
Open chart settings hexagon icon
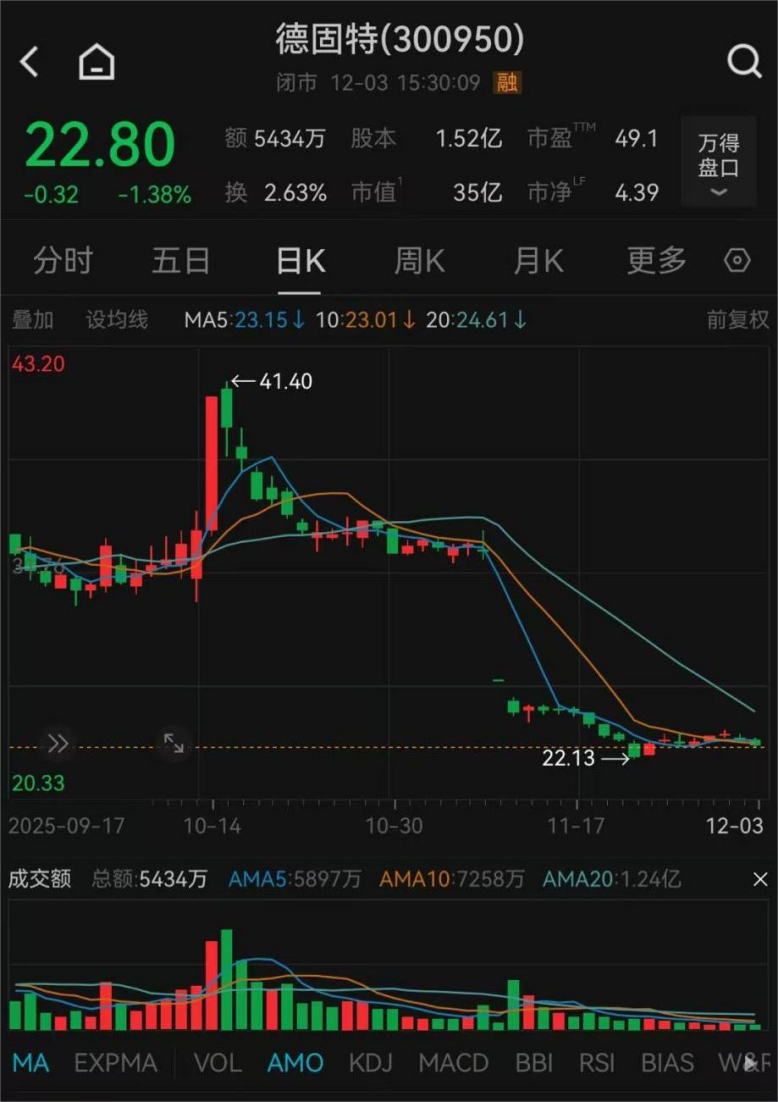click(737, 262)
